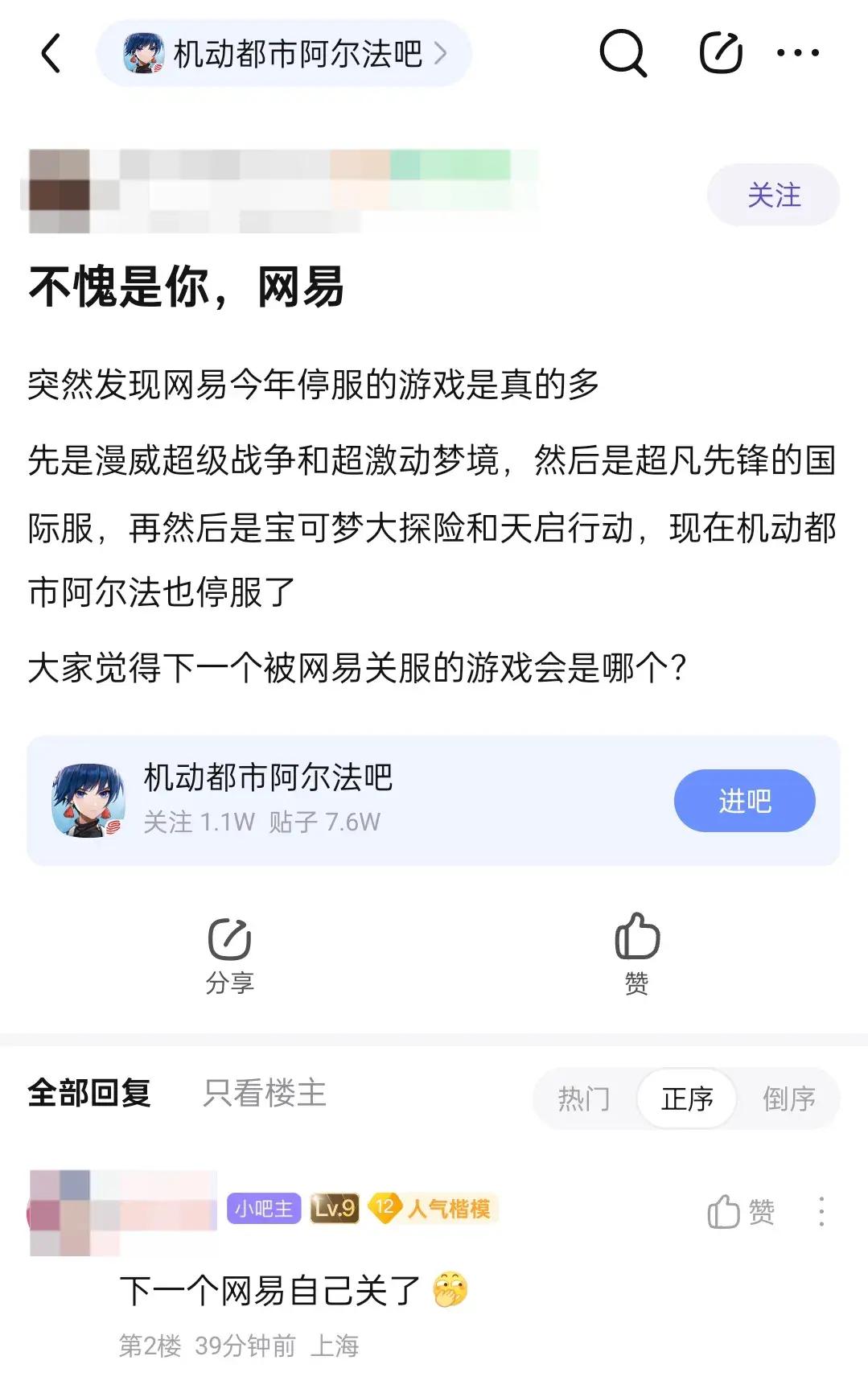868x1385 pixels.
Task: Switch to 全部回复 tab
Action: (x=89, y=1093)
